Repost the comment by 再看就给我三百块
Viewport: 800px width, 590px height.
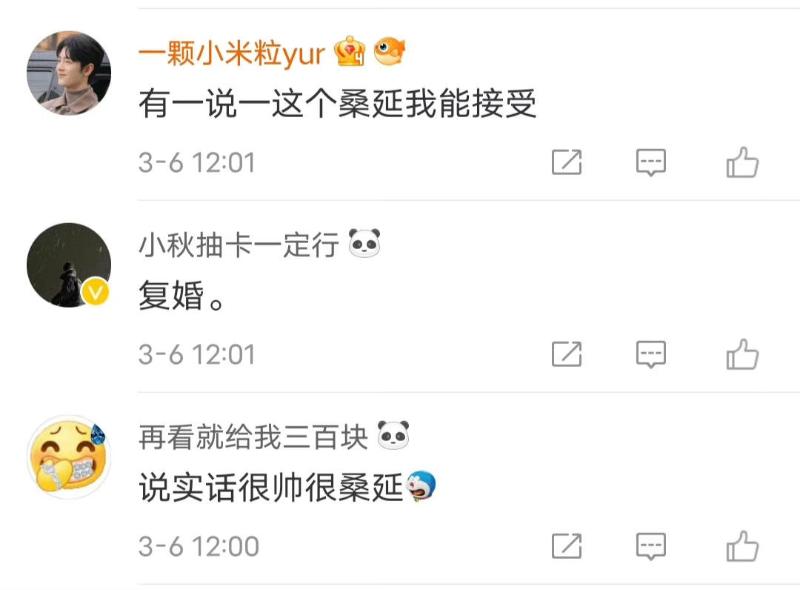tap(567, 546)
